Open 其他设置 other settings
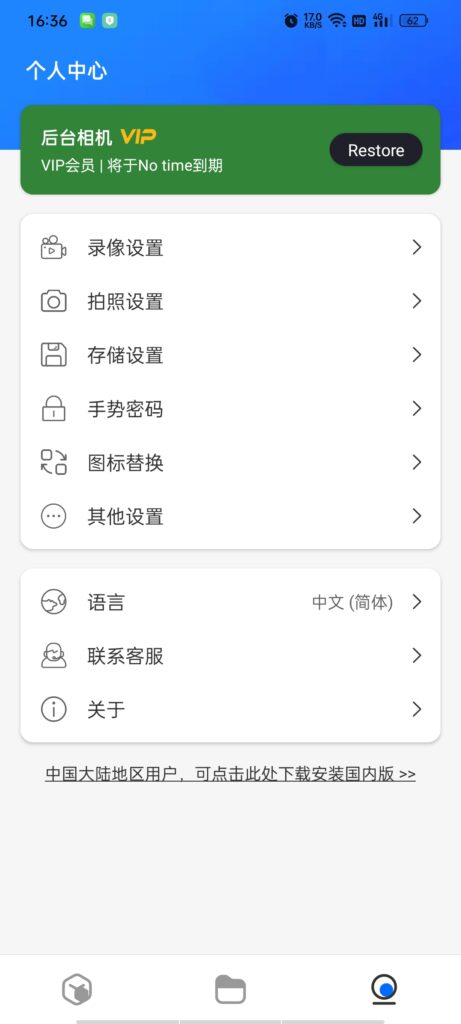Screen dimensions: 461x1024 tap(230, 517)
